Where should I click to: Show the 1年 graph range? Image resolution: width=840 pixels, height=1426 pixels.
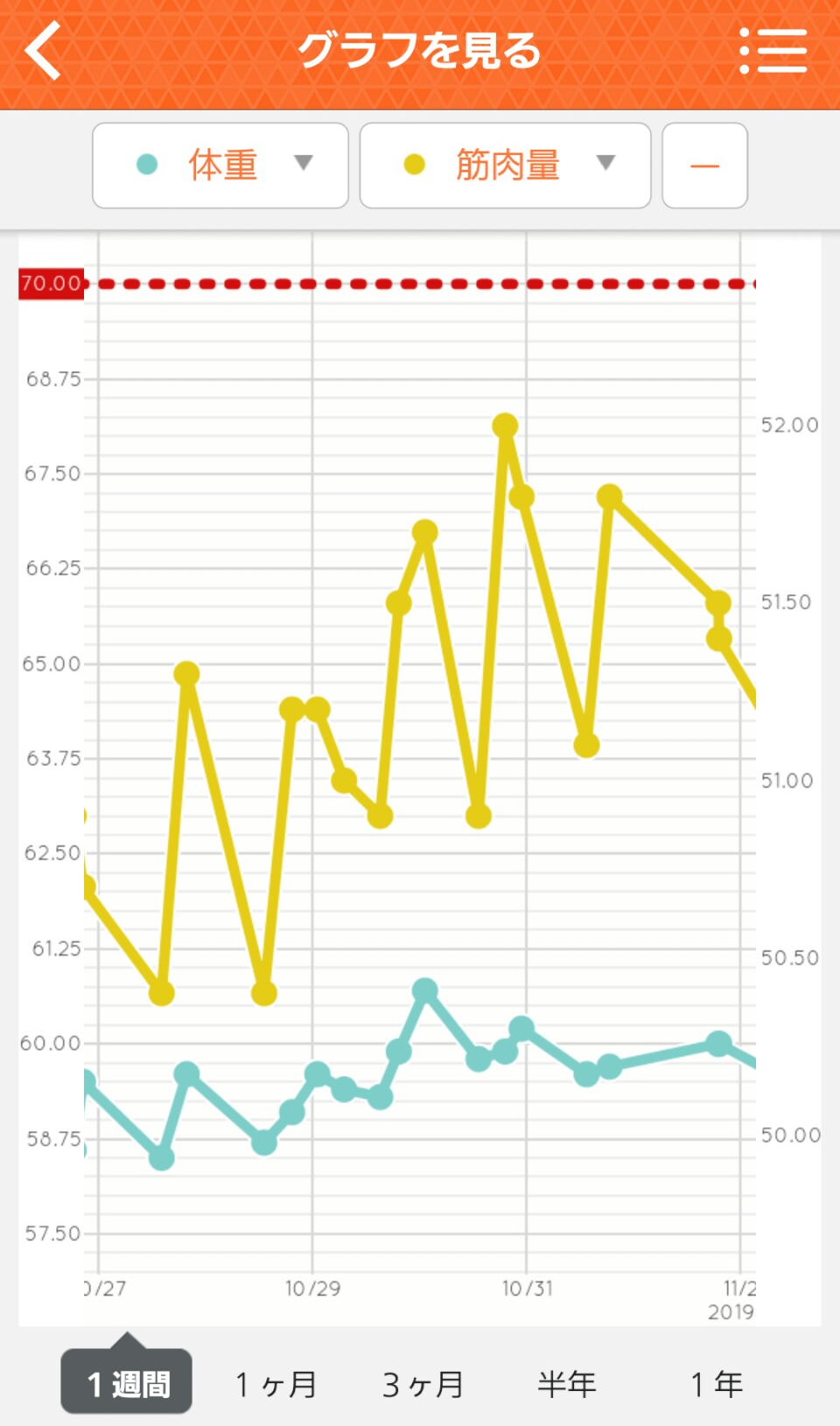pyautogui.click(x=716, y=1384)
